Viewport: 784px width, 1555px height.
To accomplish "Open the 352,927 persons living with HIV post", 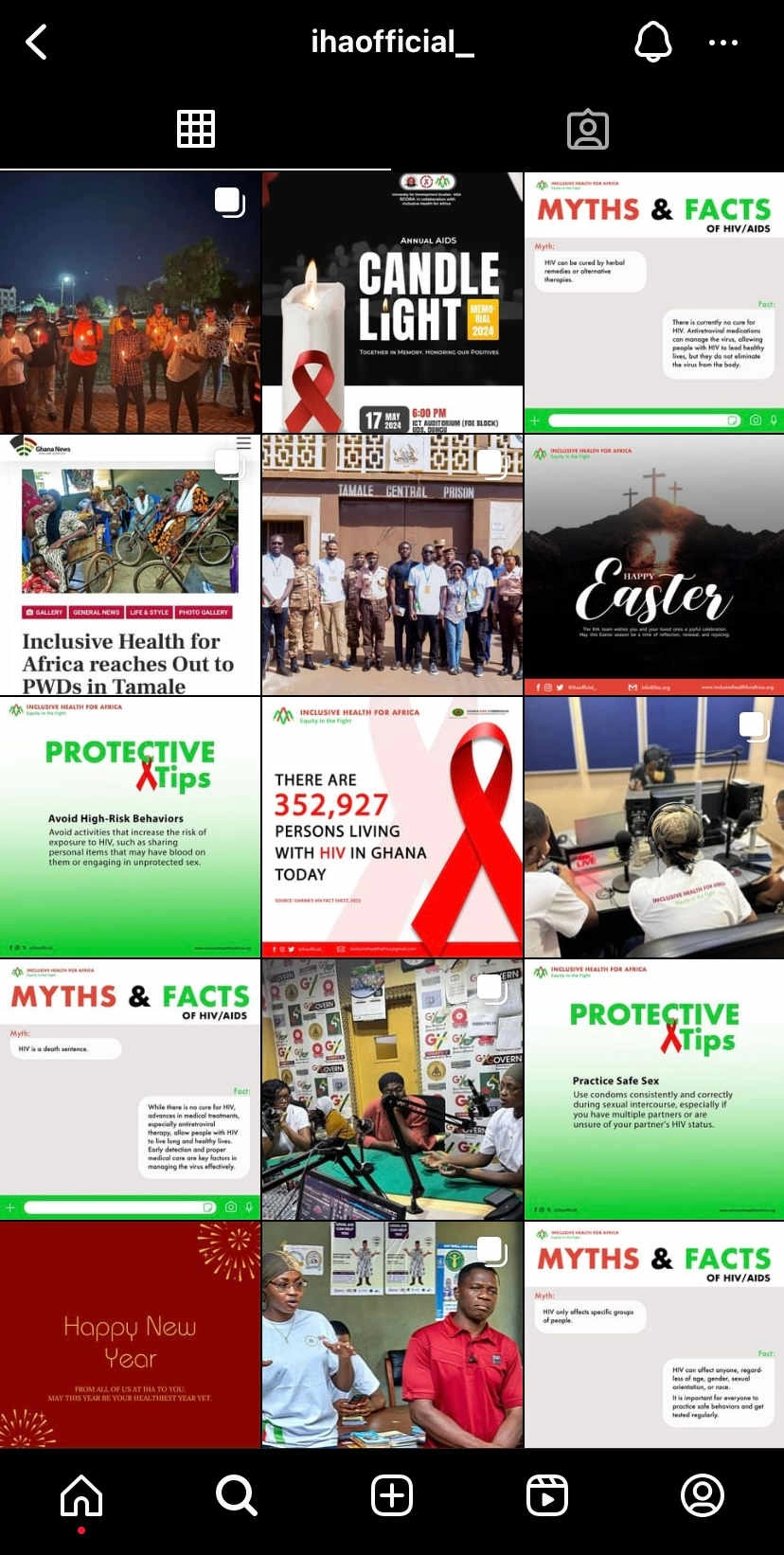I will tap(392, 828).
